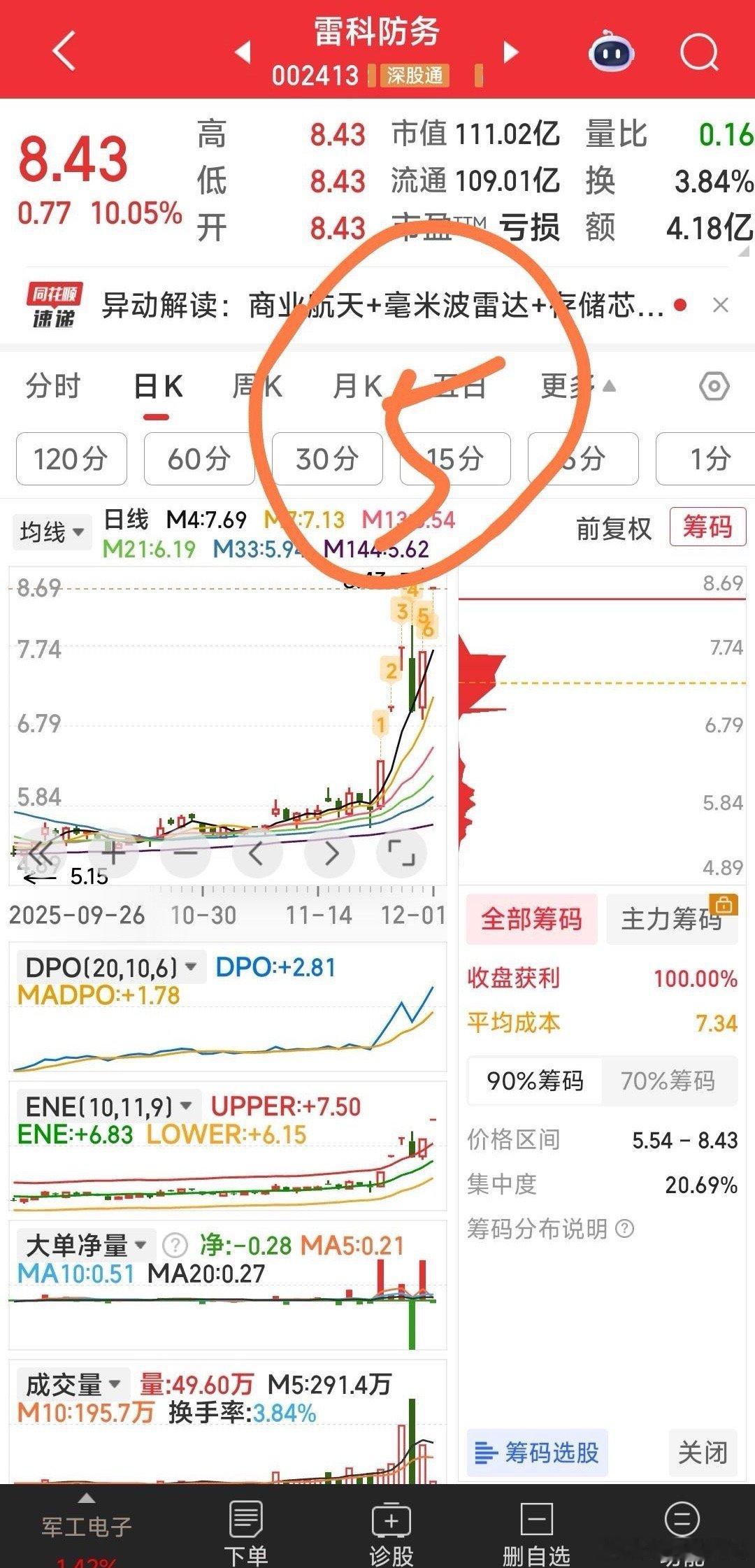The width and height of the screenshot is (755, 1568).
Task: Open 下单 to place an order
Action: click(246, 1532)
